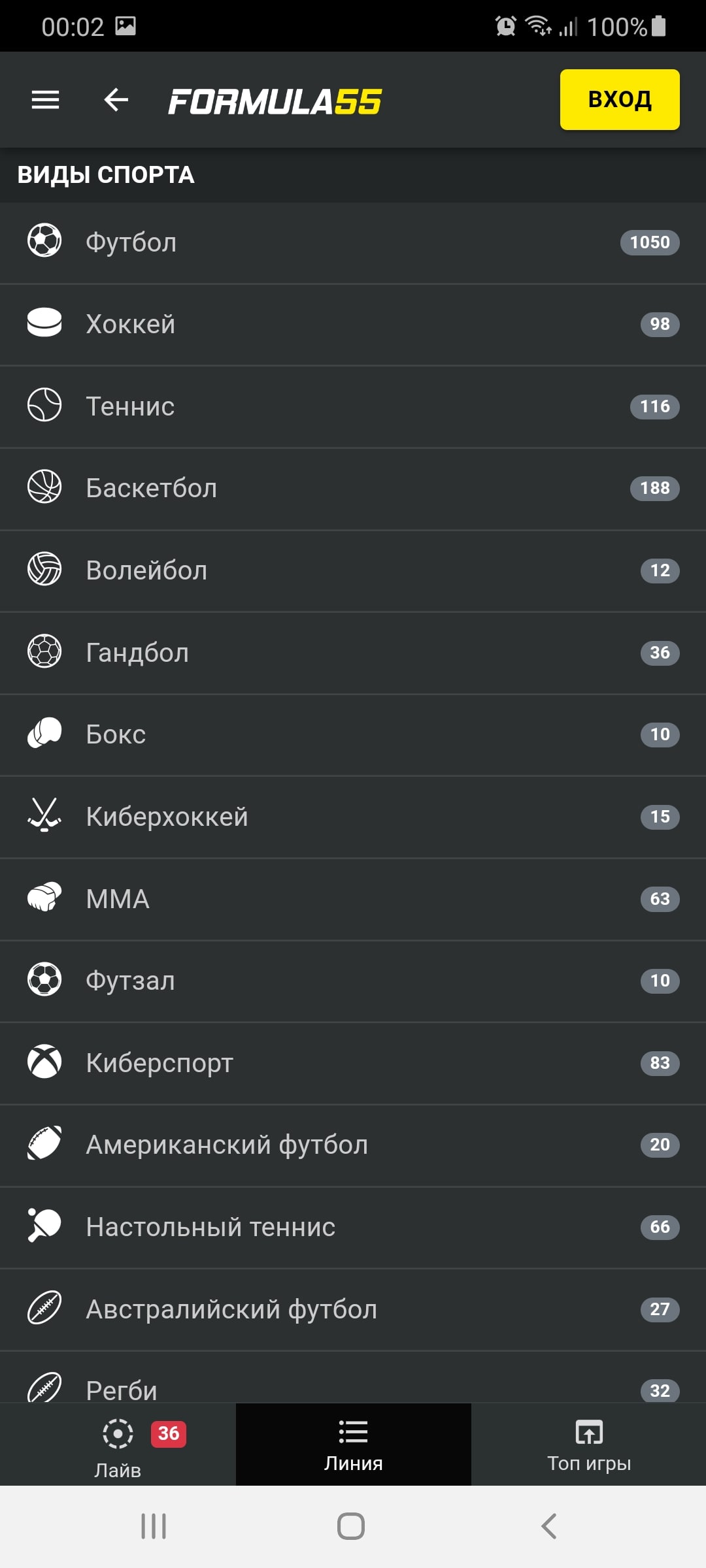Click the table tennis paddle icon

coord(44,1226)
